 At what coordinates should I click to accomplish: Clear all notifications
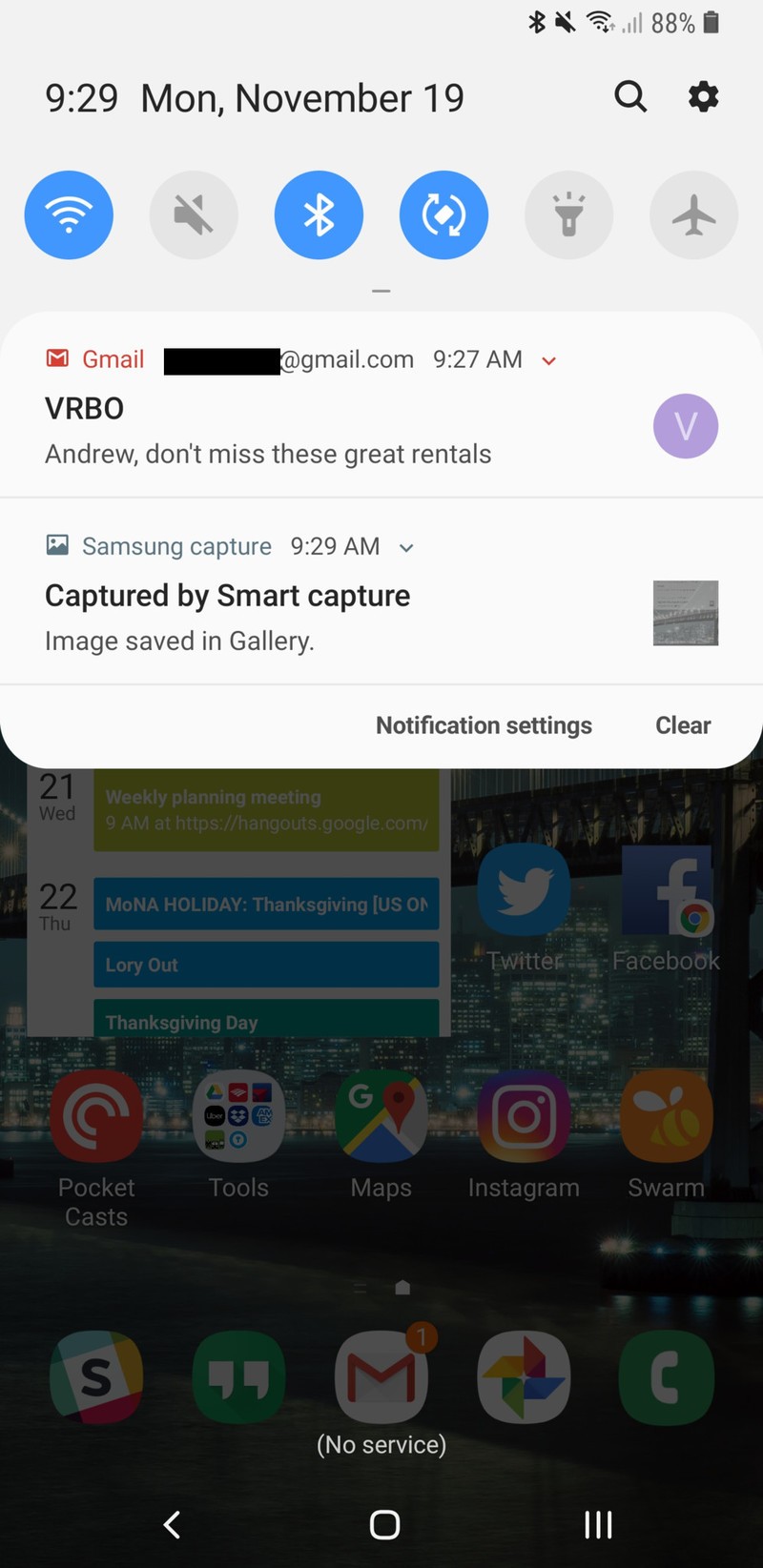[x=683, y=725]
